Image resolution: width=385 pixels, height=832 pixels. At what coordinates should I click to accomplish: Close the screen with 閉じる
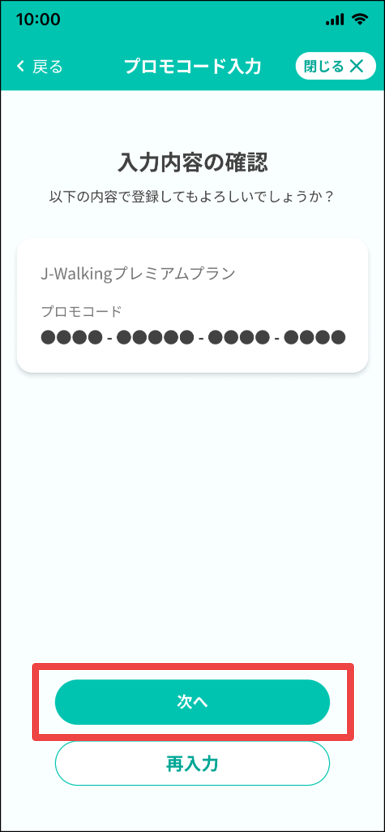pos(335,66)
